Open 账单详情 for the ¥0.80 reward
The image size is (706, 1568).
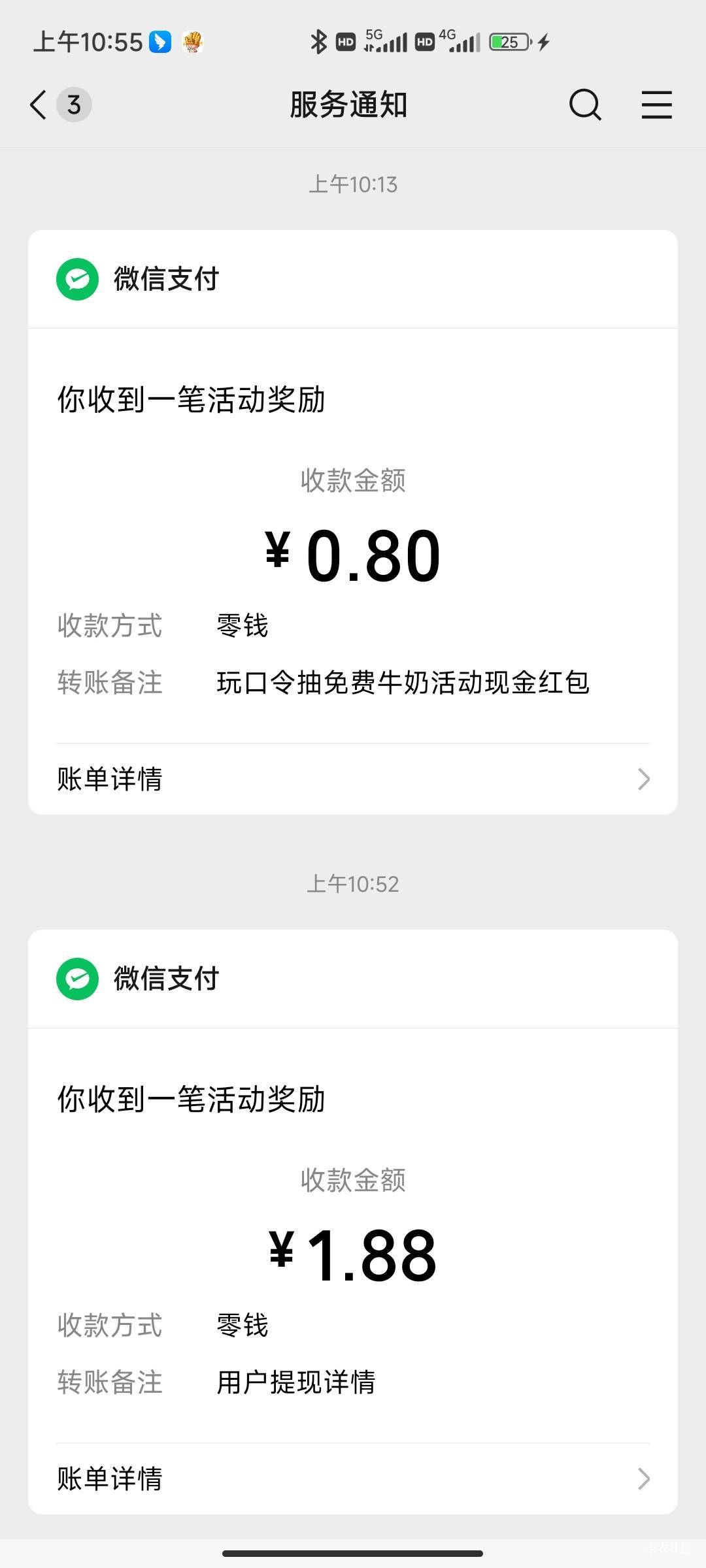coord(353,779)
